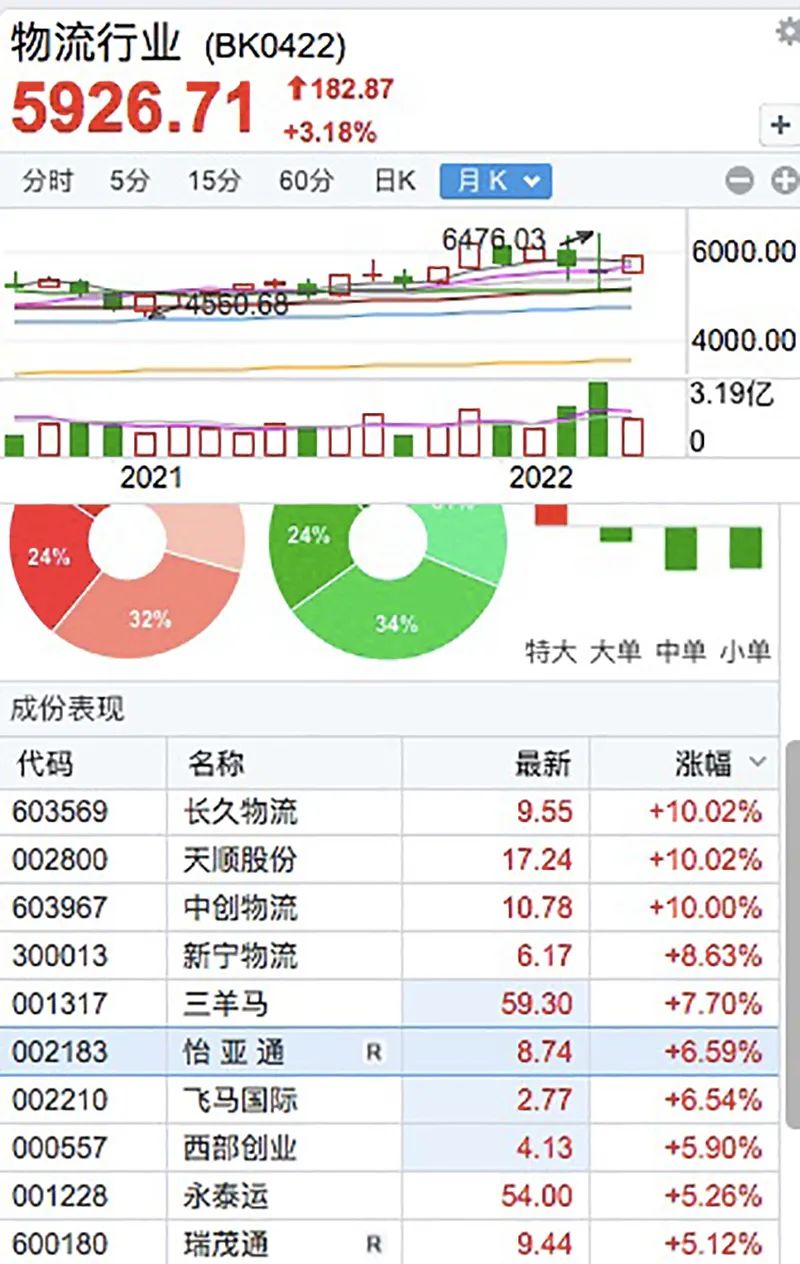Open stock 天顺股份 002800
Screen dimensions: 800x1264
(240, 859)
